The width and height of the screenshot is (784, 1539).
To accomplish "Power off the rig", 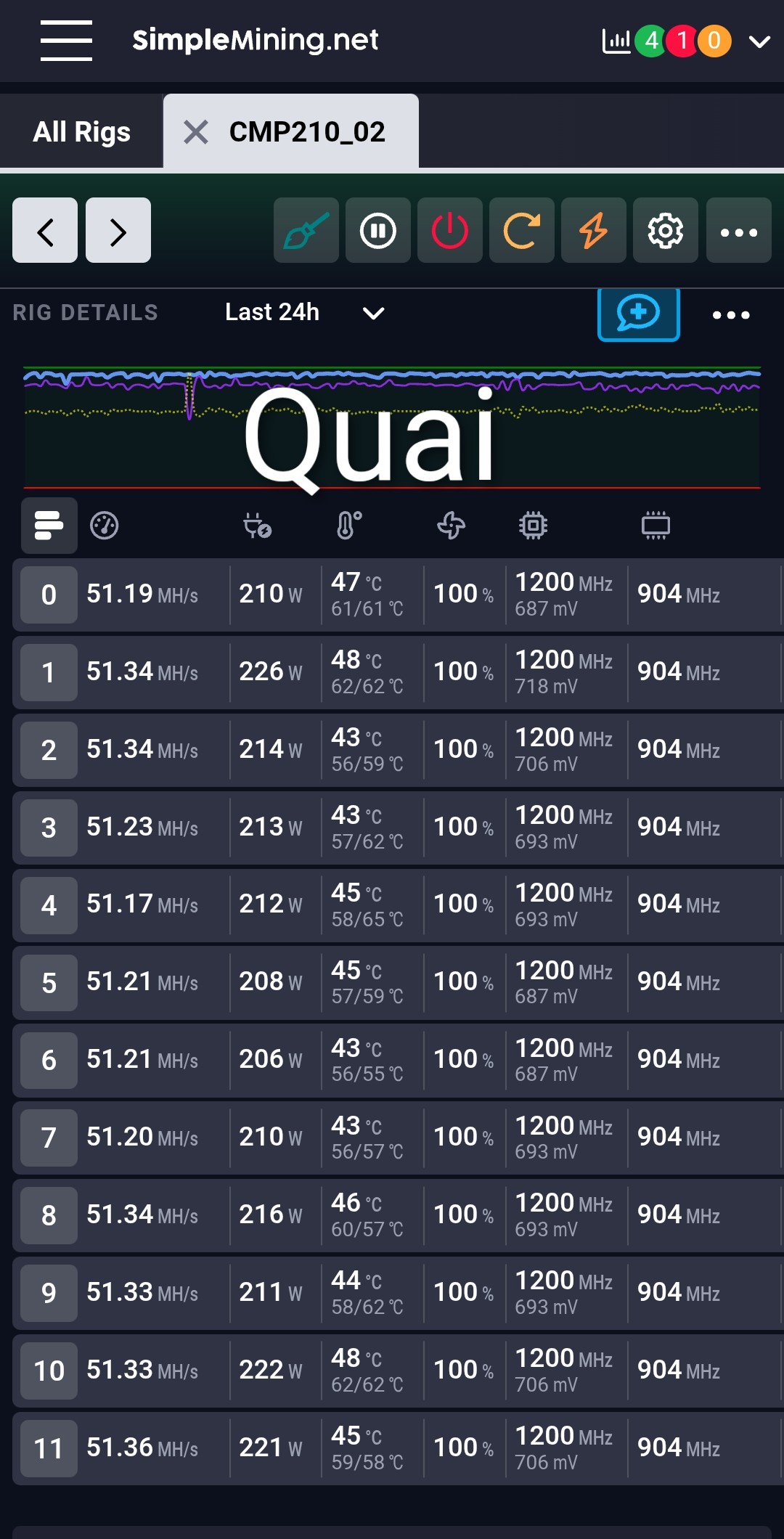I will 449,231.
